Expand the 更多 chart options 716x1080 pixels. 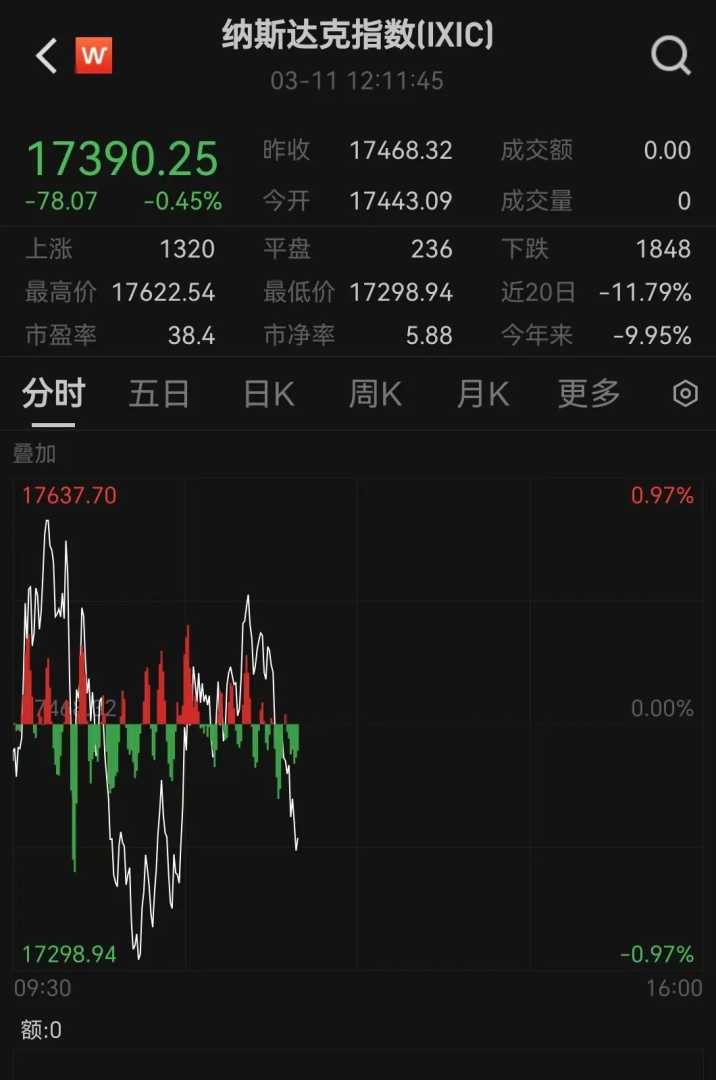tap(589, 394)
